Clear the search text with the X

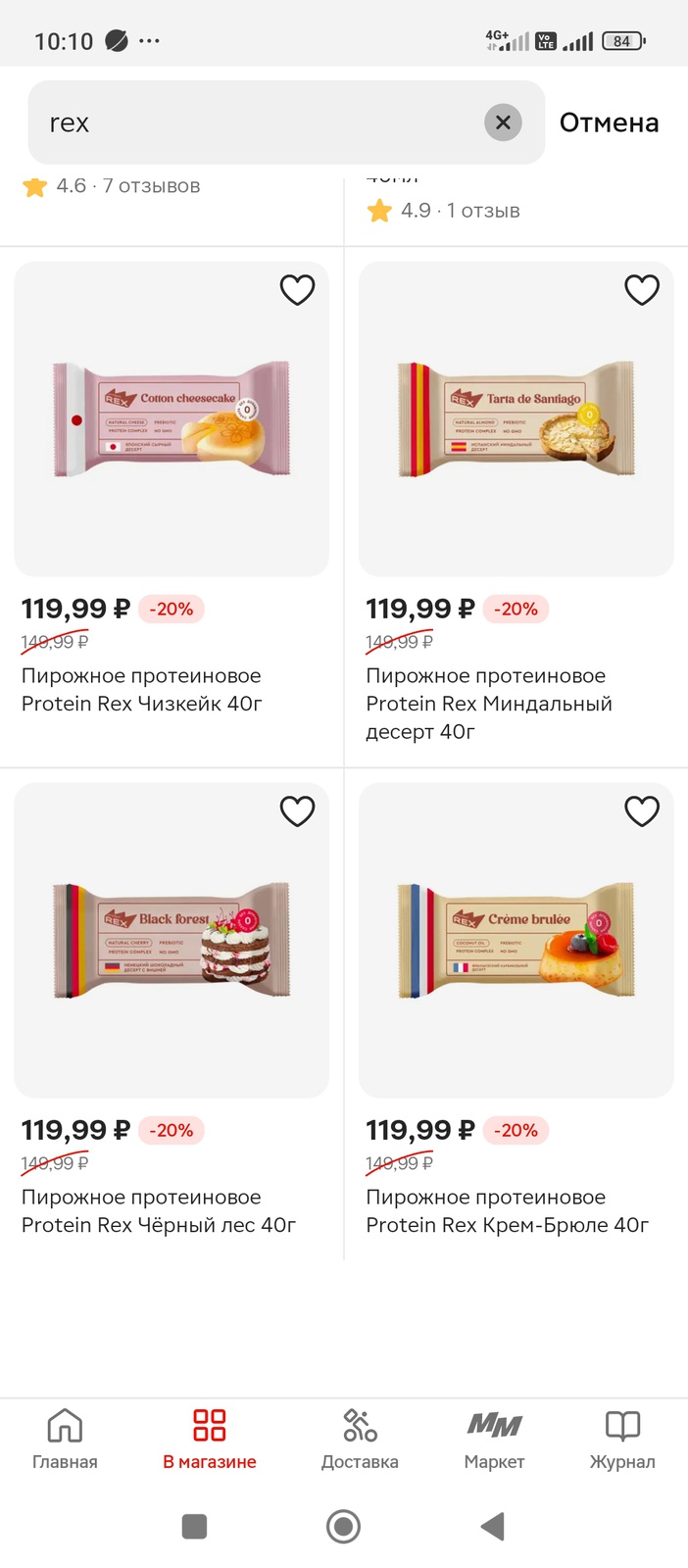click(503, 122)
